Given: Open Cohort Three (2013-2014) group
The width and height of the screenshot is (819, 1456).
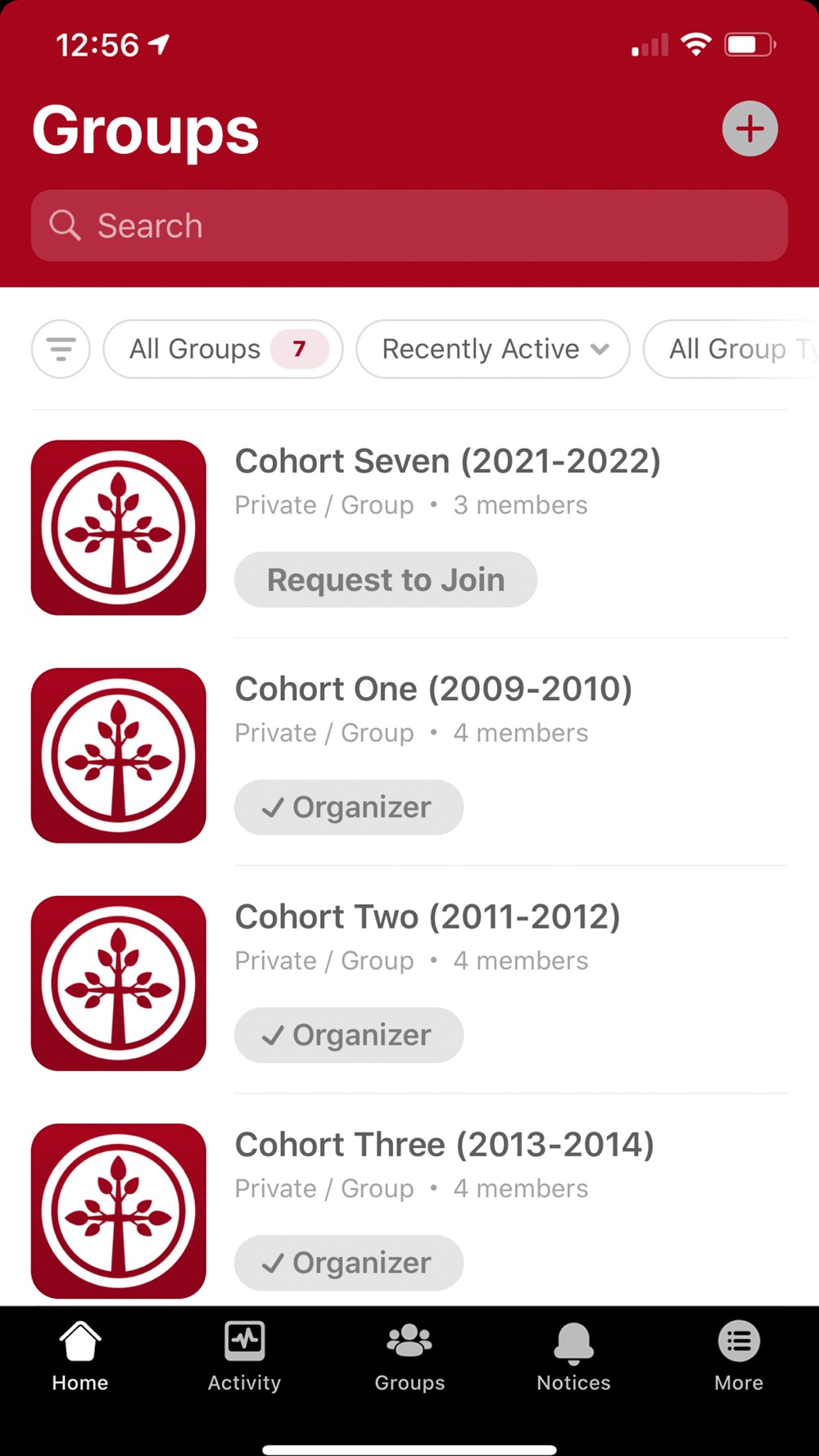Looking at the screenshot, I should (x=444, y=1144).
